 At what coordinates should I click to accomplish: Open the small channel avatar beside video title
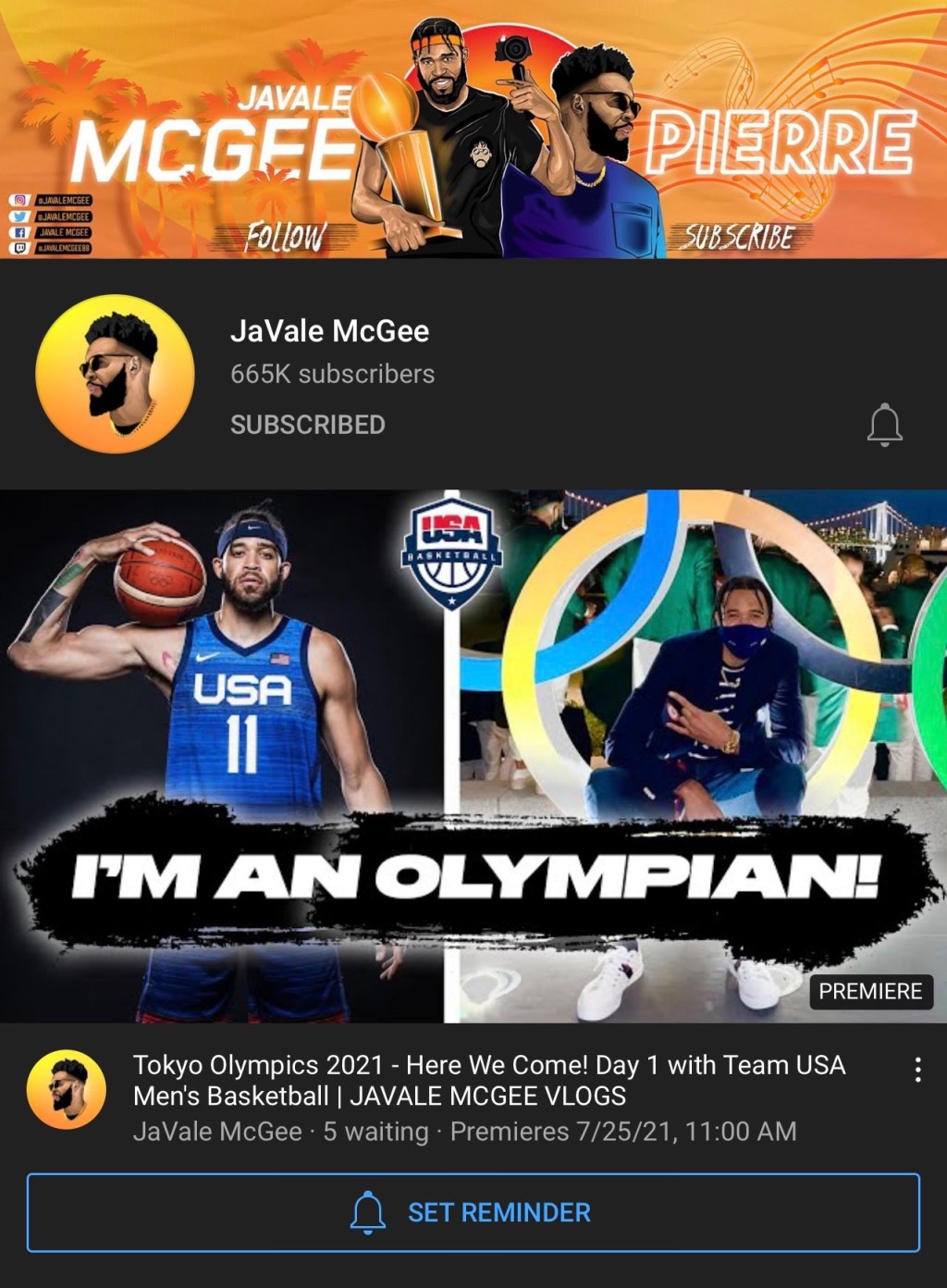pos(66,1089)
